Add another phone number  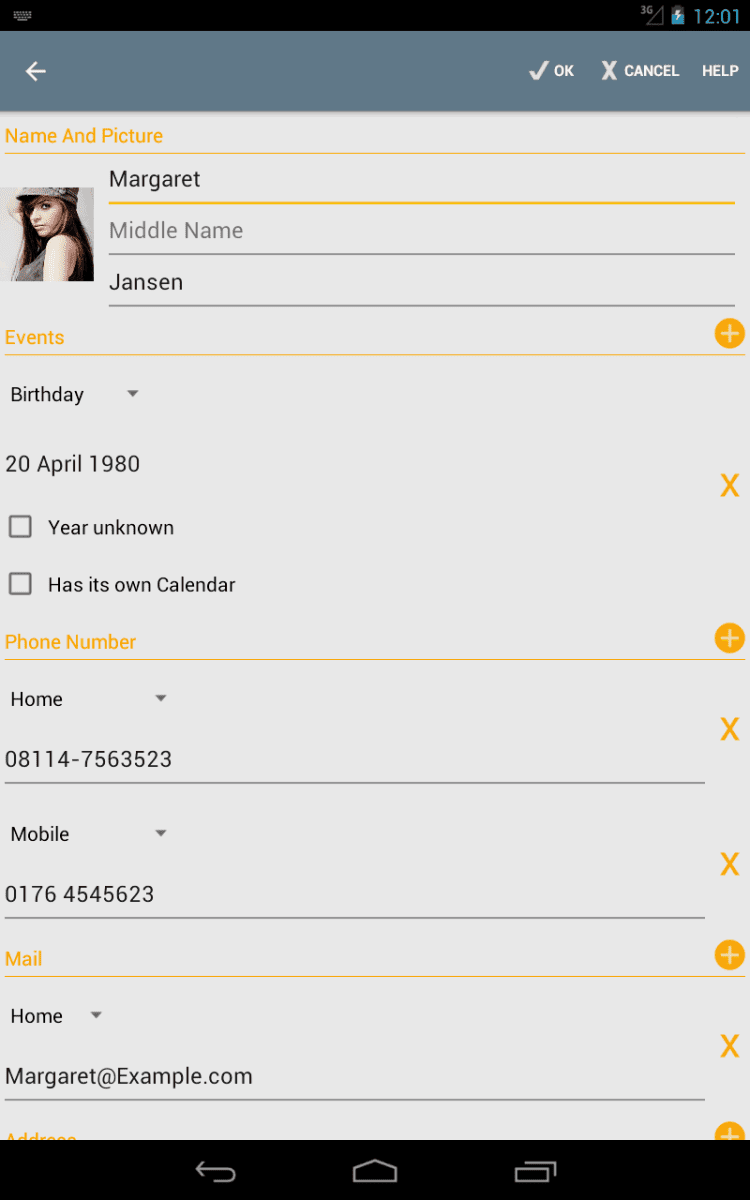pyautogui.click(x=729, y=638)
